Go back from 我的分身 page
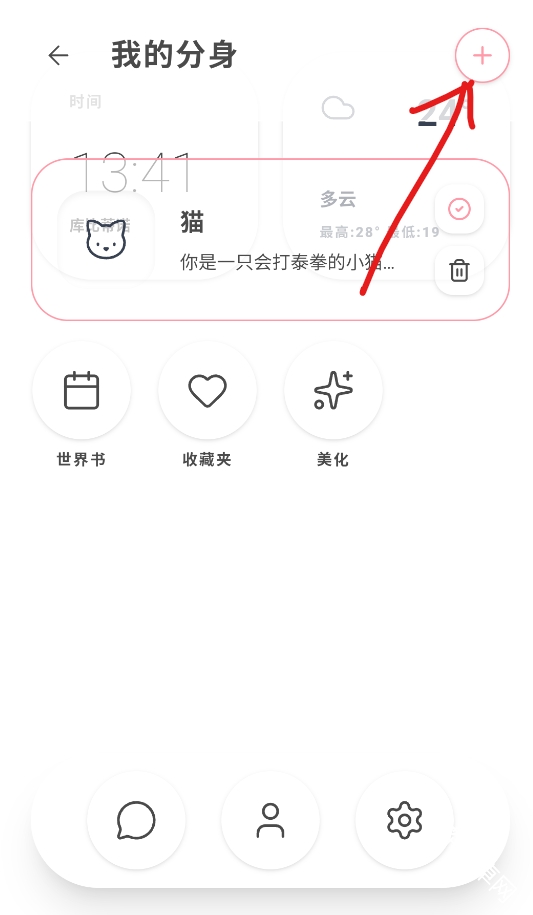The height and width of the screenshot is (915, 533). (58, 55)
